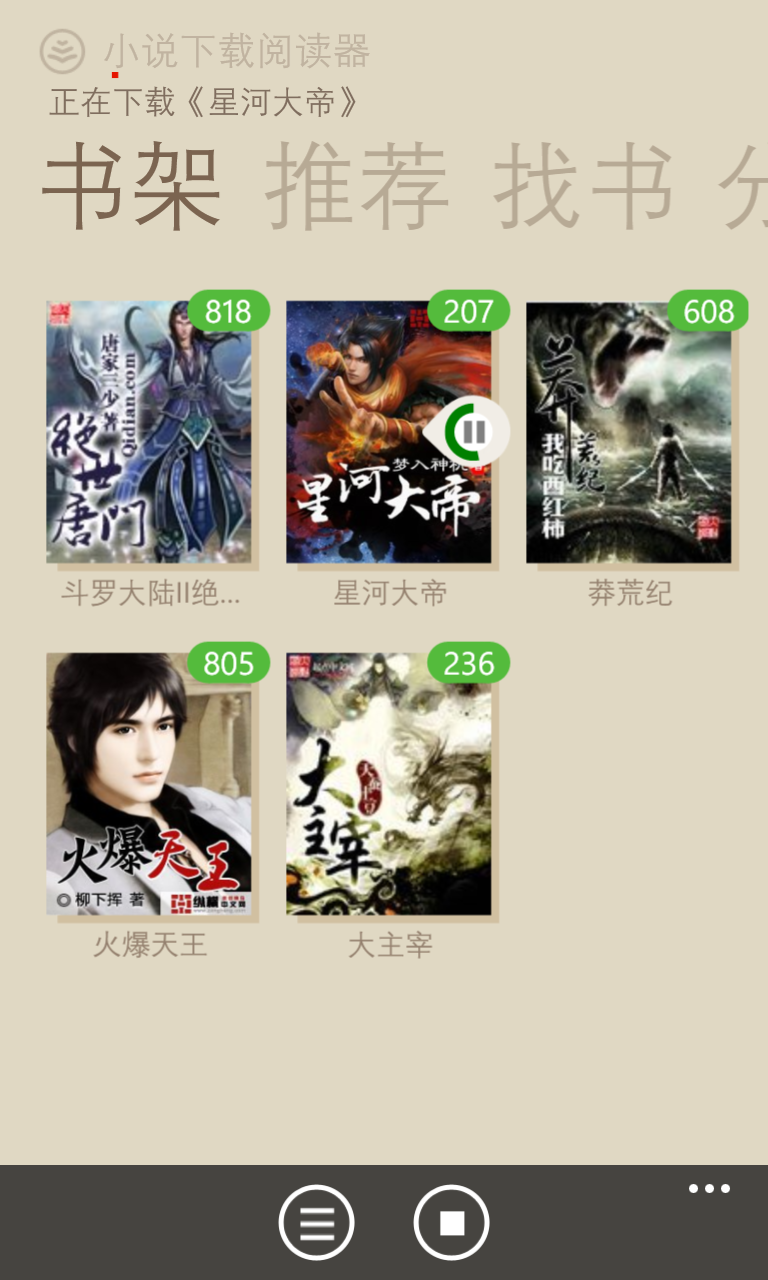The height and width of the screenshot is (1280, 768).
Task: Open the book 莽荒纪
Action: pyautogui.click(x=629, y=432)
